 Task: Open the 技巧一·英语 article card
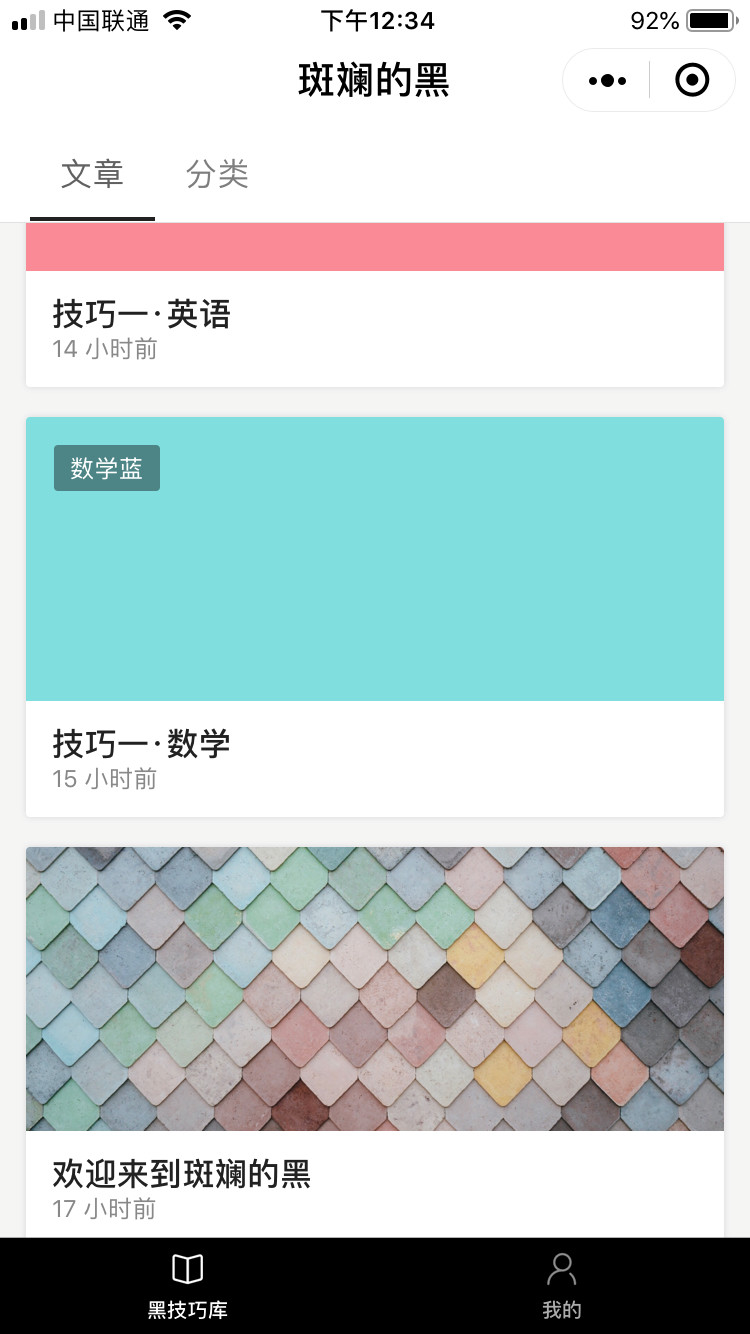(374, 320)
